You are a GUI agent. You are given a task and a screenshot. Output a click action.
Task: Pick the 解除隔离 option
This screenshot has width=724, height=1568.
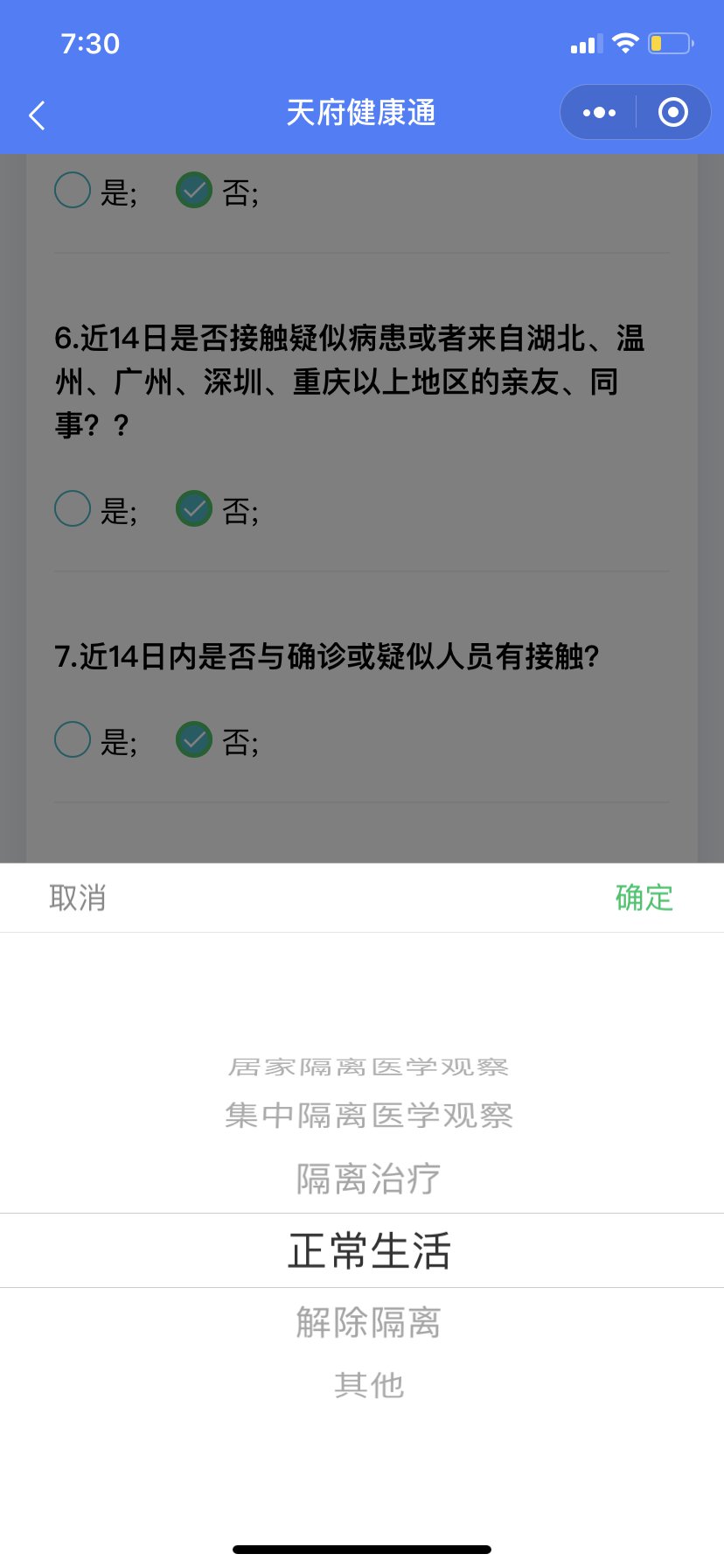click(x=368, y=1322)
